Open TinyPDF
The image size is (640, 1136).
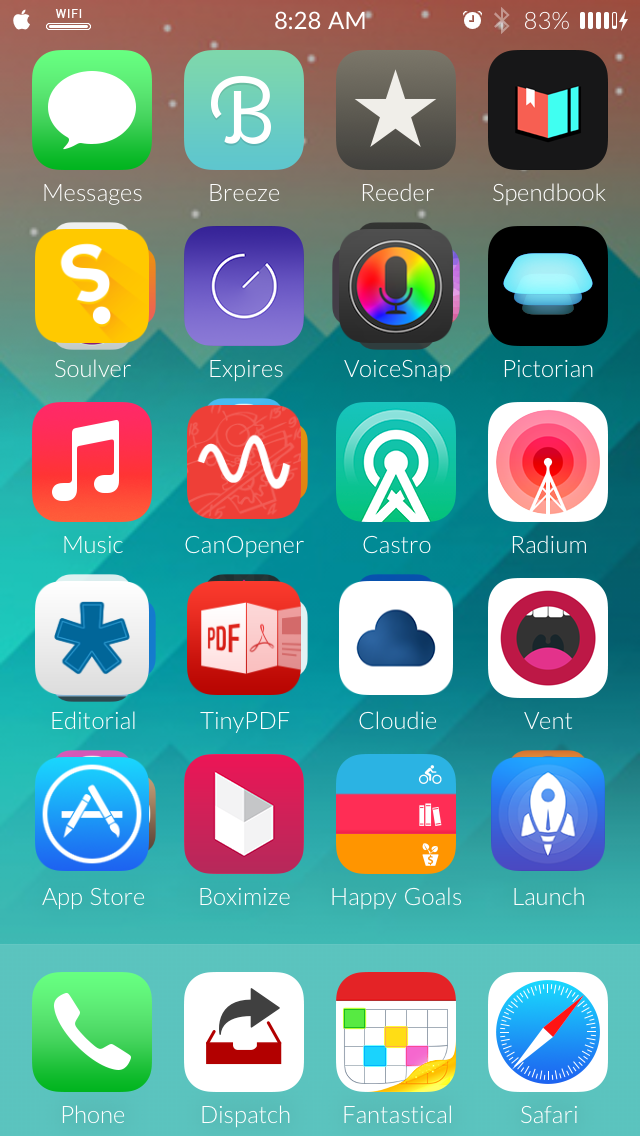tap(244, 638)
